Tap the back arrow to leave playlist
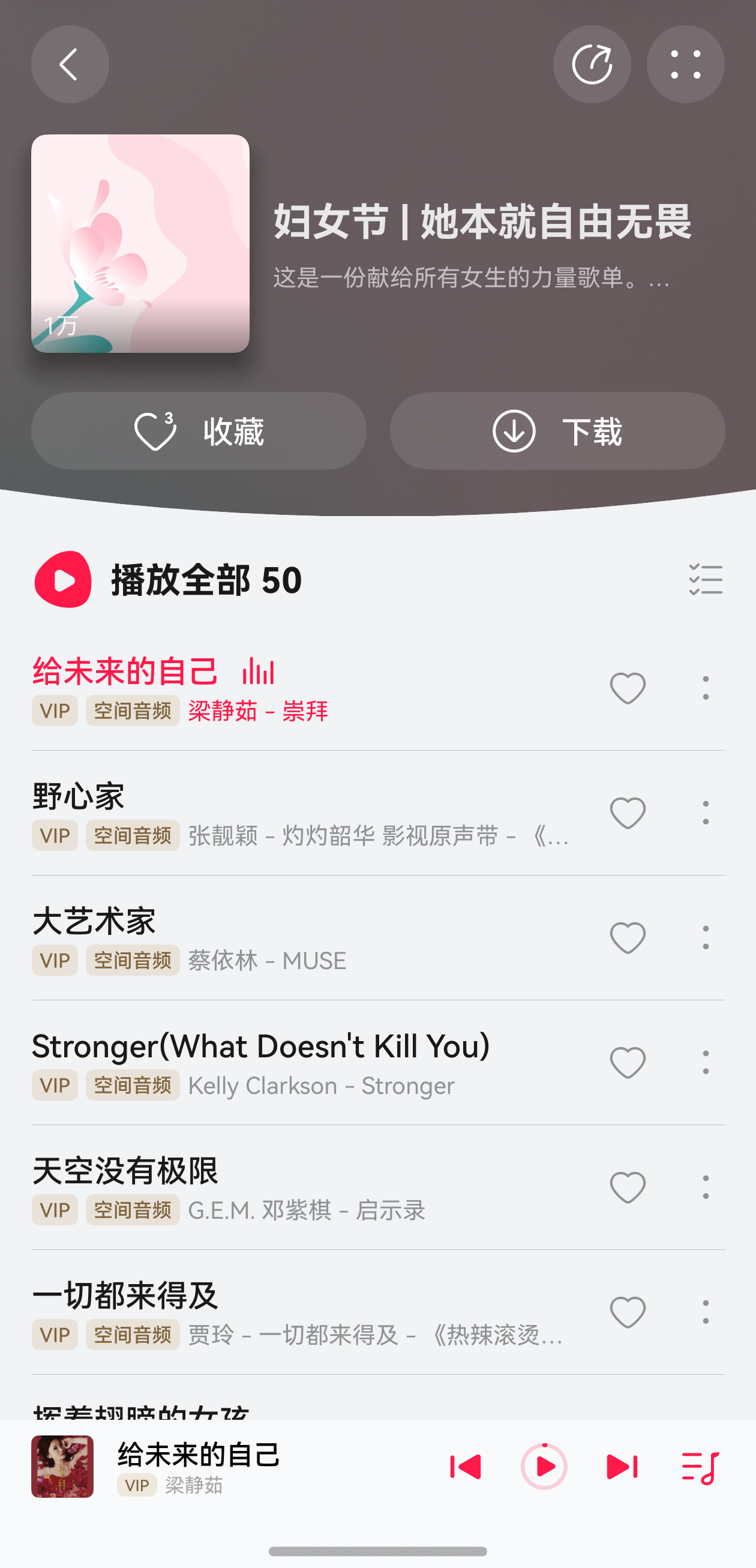Viewport: 756px width, 1568px height. [70, 65]
